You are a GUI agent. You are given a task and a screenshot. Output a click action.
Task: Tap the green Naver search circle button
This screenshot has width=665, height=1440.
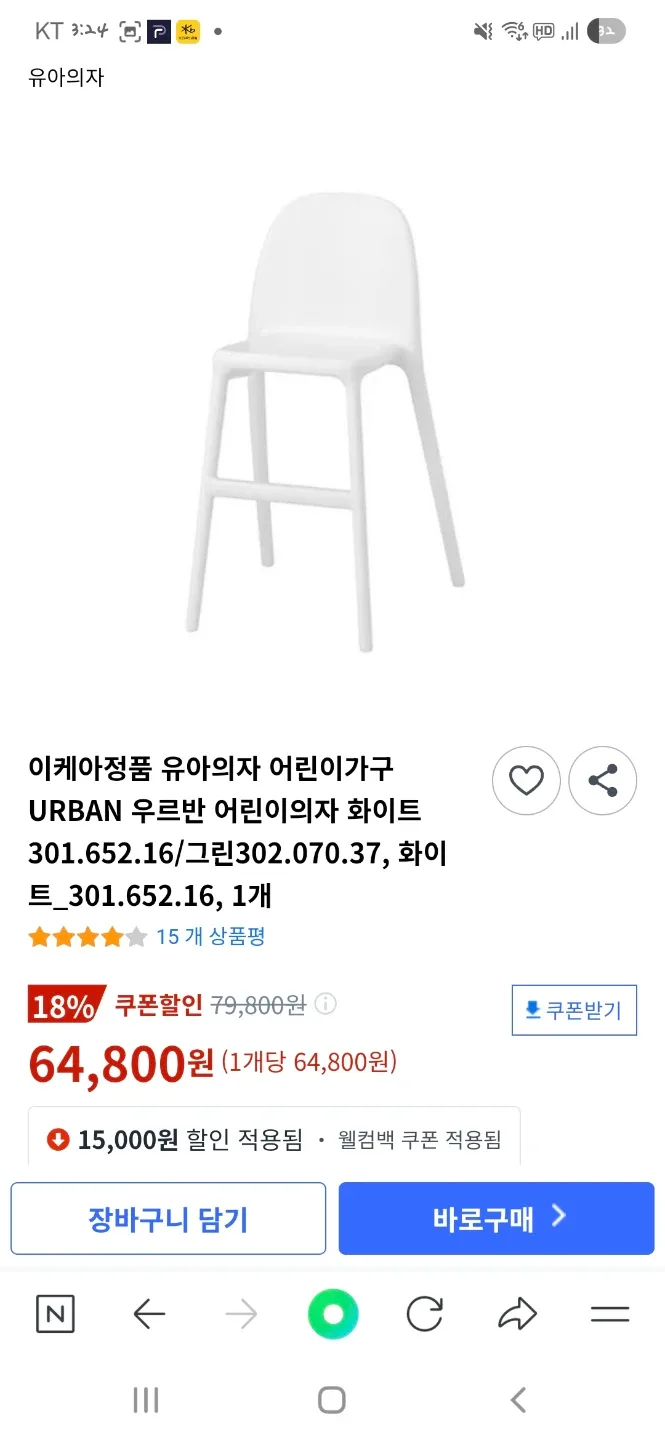point(333,1314)
